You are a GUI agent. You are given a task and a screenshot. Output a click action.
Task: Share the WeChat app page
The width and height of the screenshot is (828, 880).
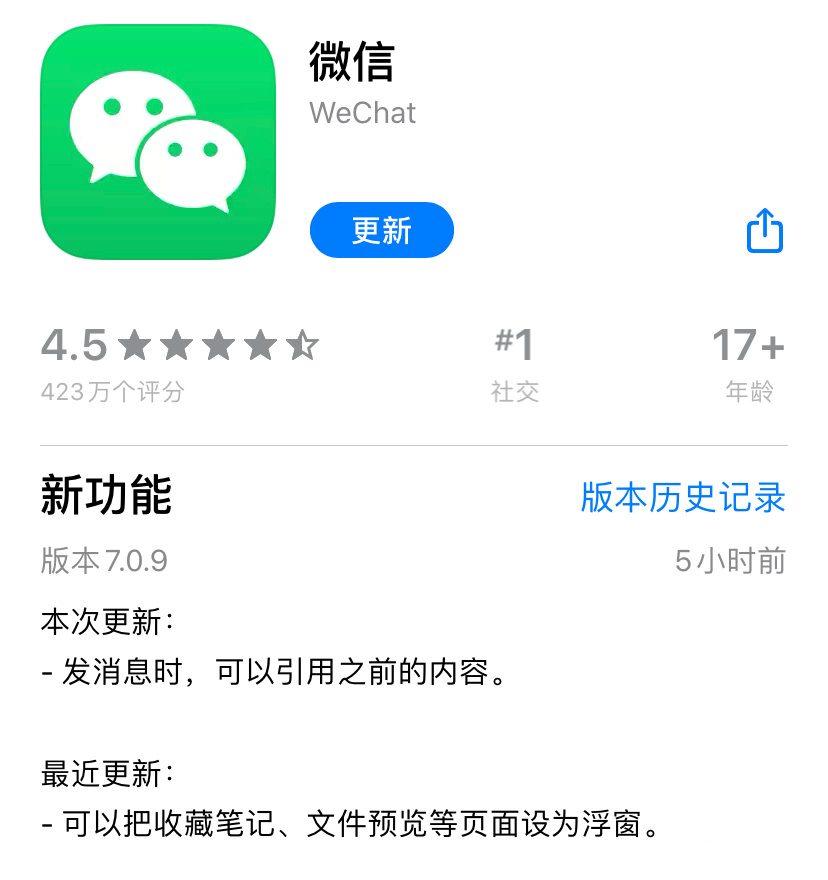point(765,231)
